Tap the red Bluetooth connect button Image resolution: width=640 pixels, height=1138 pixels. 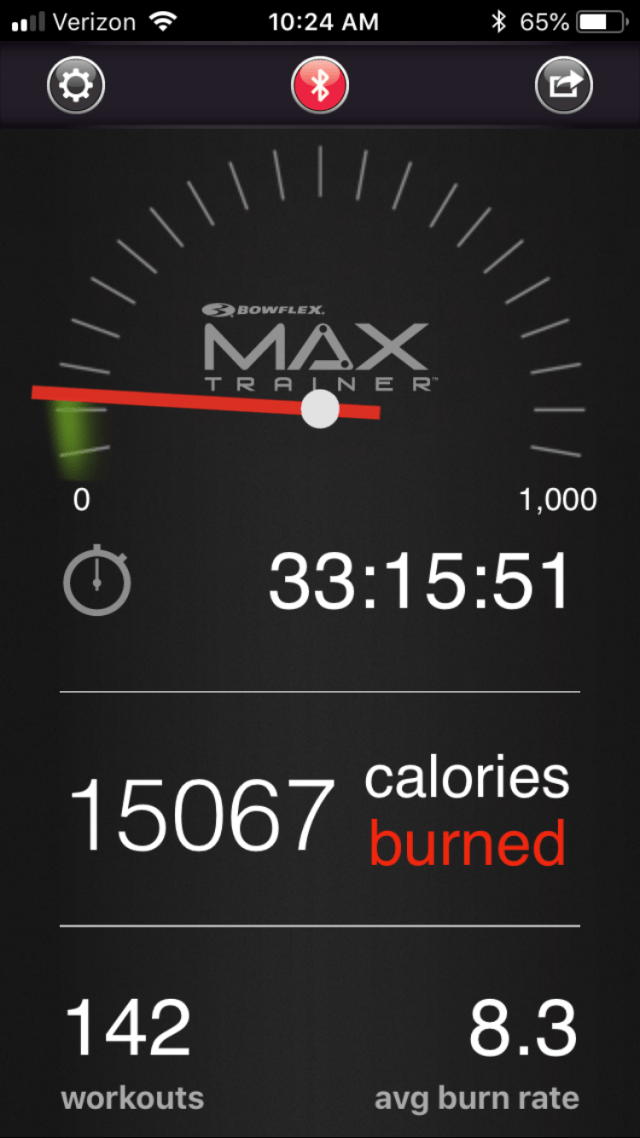pos(320,86)
